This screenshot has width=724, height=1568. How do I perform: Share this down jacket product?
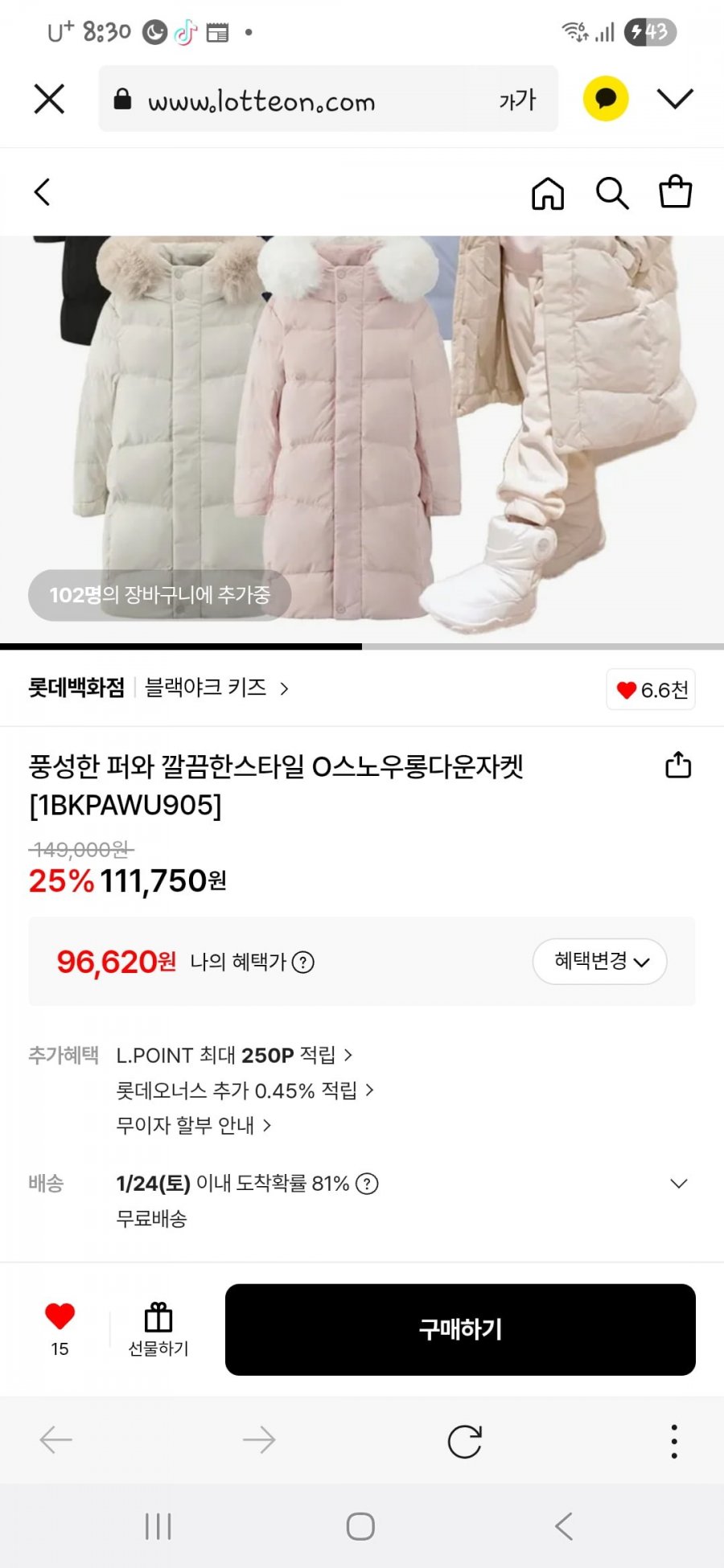tap(677, 765)
